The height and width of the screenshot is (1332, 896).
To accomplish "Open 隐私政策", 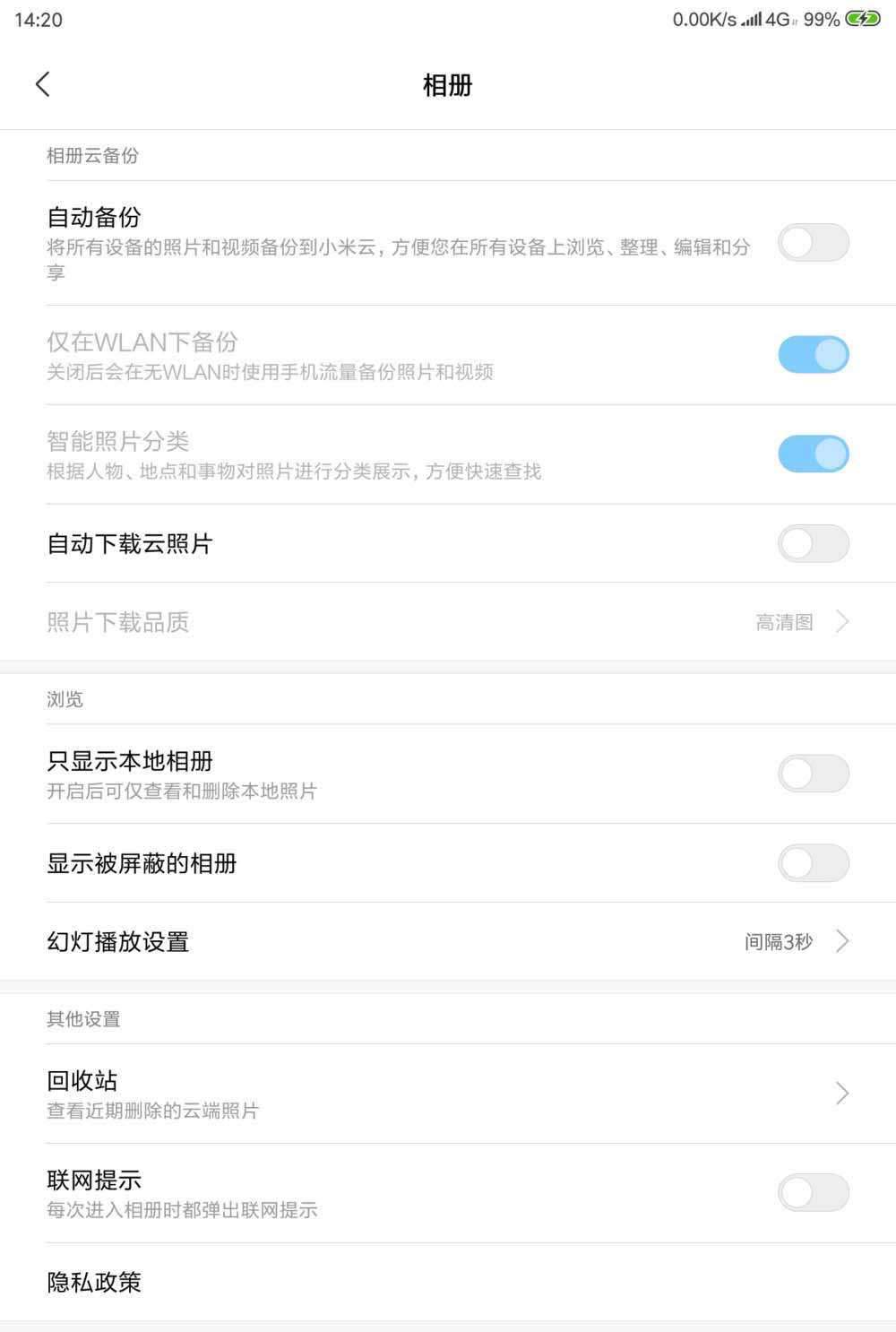I will tap(448, 1282).
